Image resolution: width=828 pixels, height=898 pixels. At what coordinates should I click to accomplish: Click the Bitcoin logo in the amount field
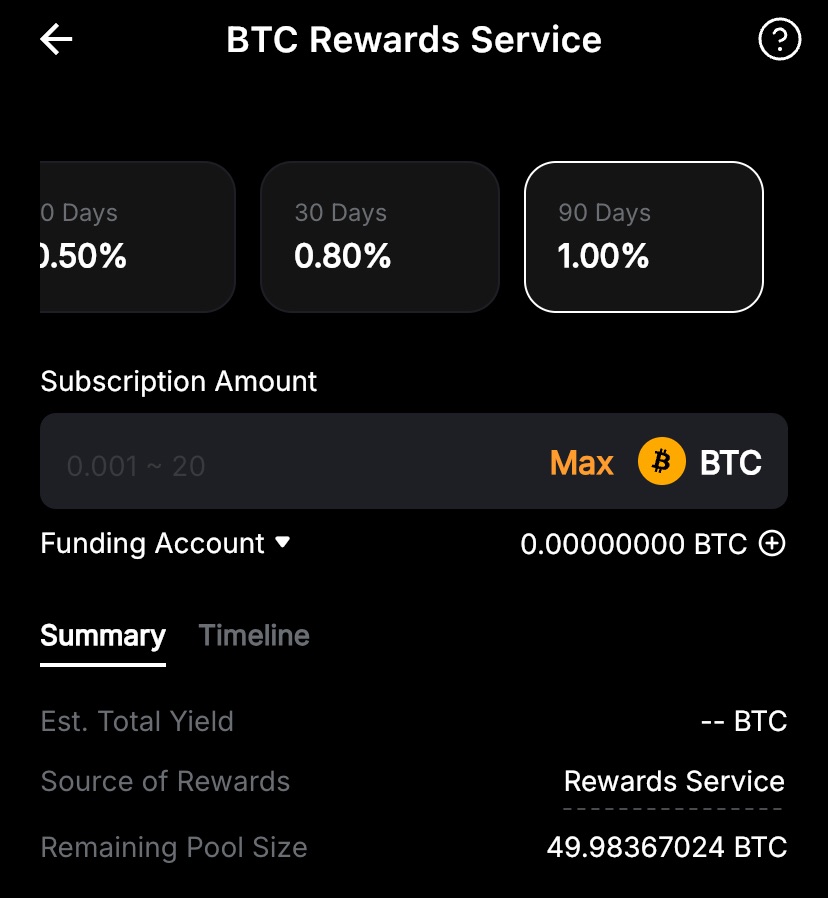point(661,461)
